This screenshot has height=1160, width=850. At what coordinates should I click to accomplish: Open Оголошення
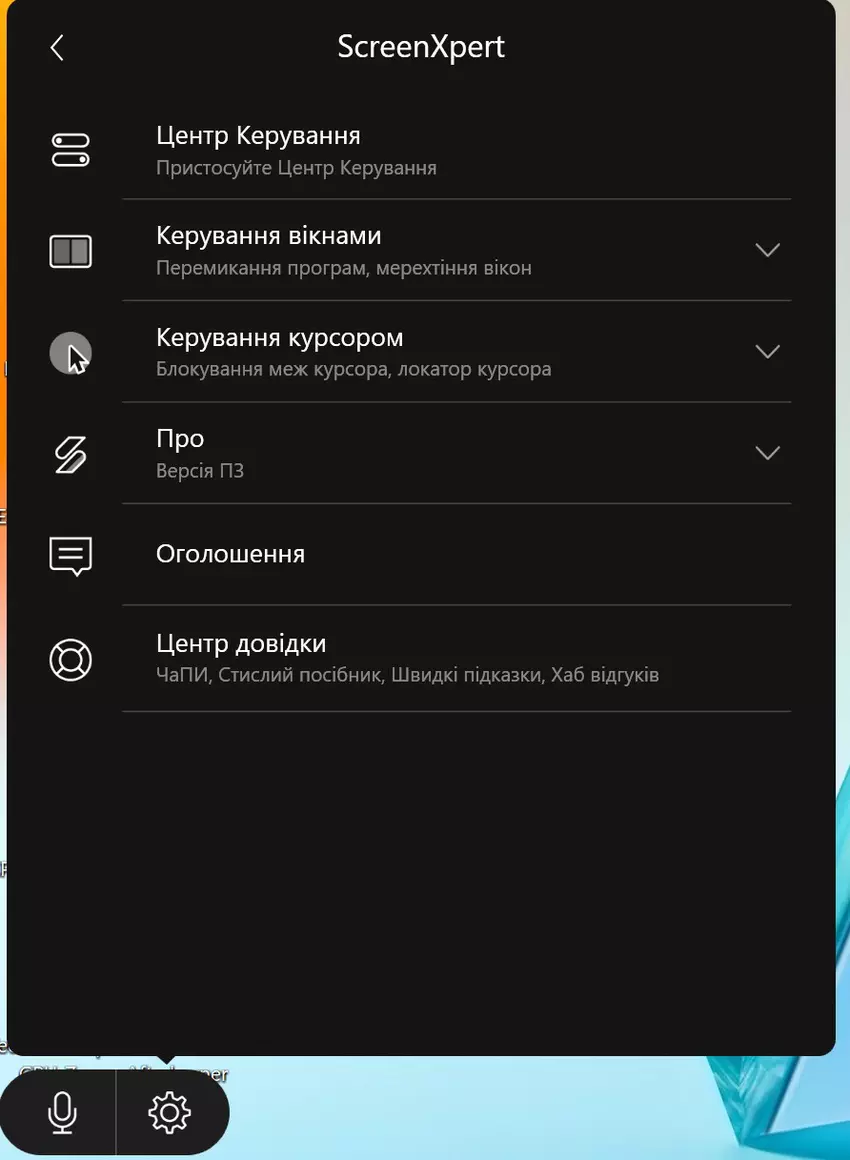[231, 554]
